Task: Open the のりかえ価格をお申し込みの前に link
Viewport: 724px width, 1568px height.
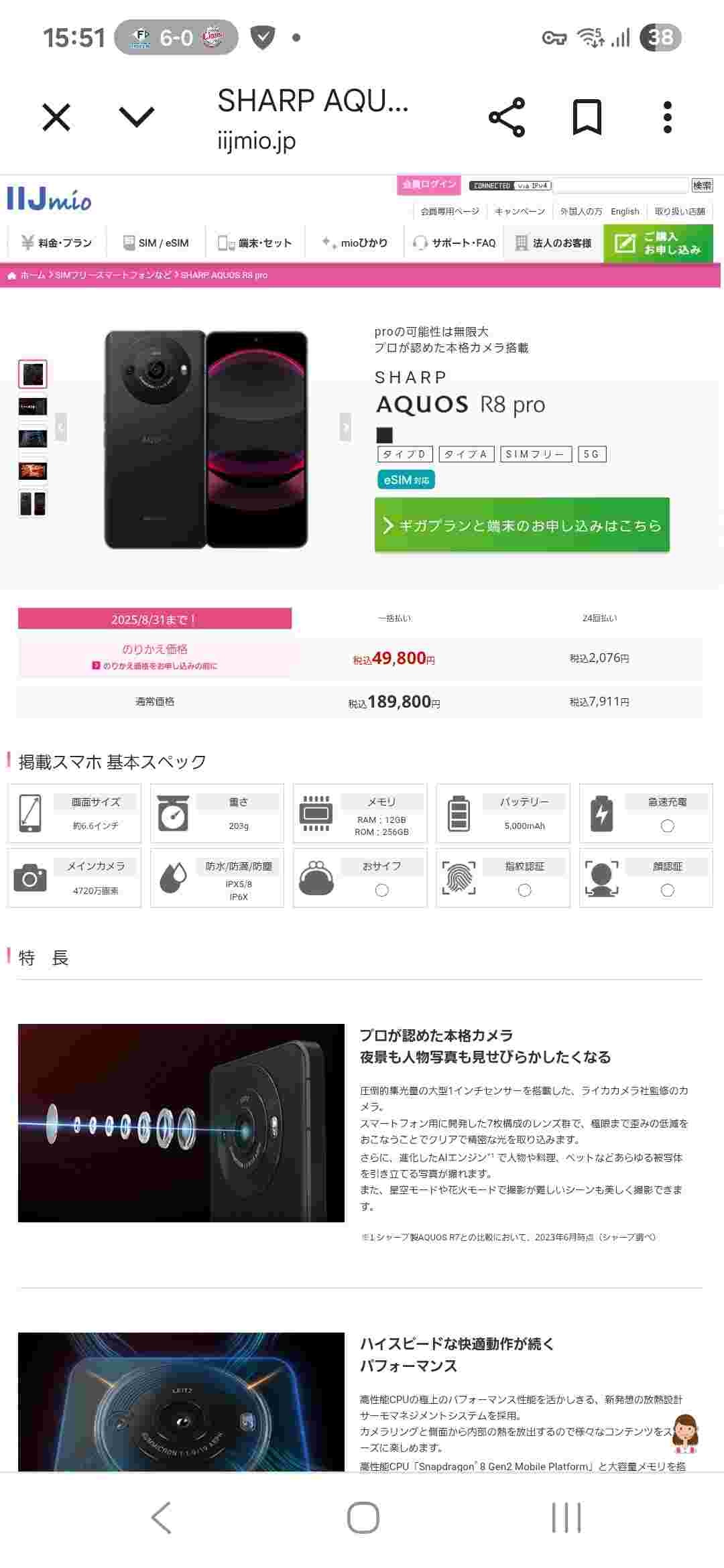Action: coord(155,665)
